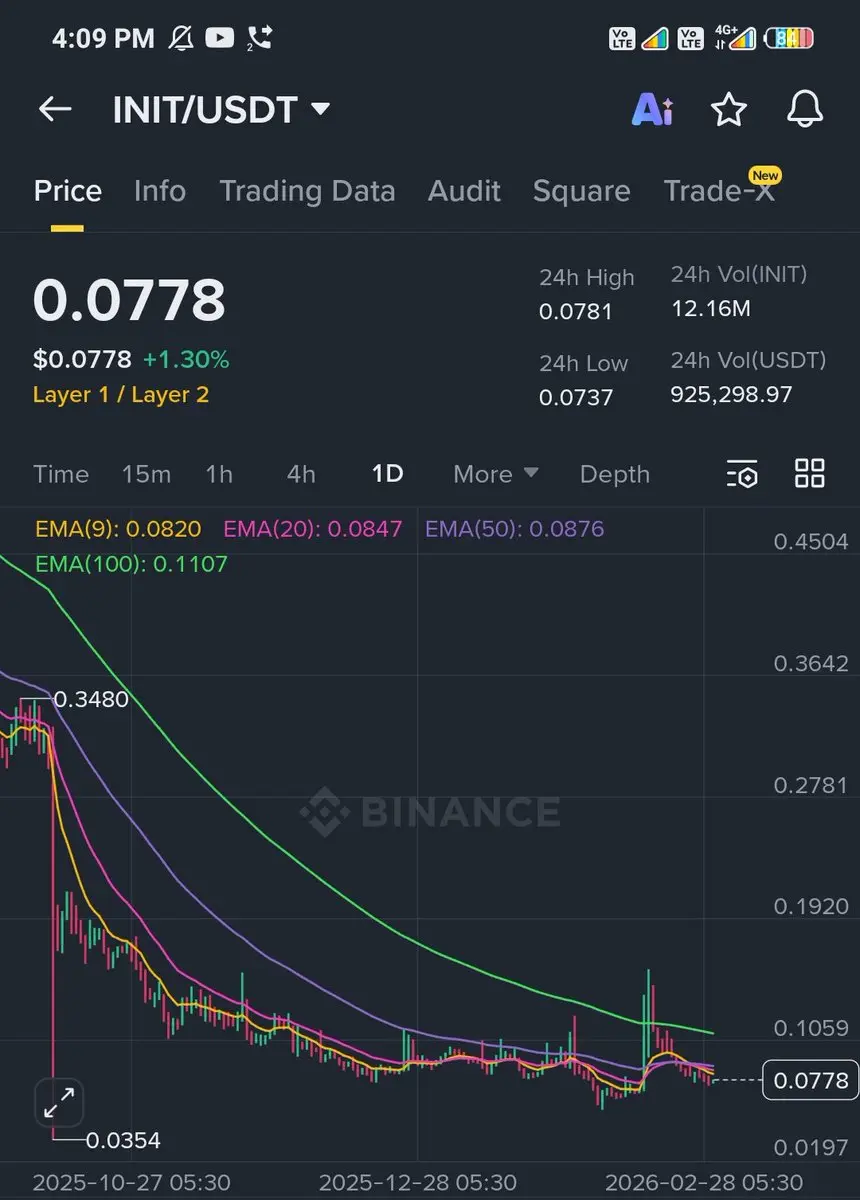This screenshot has height=1200, width=860.
Task: Open the Trade-X tab
Action: point(719,191)
